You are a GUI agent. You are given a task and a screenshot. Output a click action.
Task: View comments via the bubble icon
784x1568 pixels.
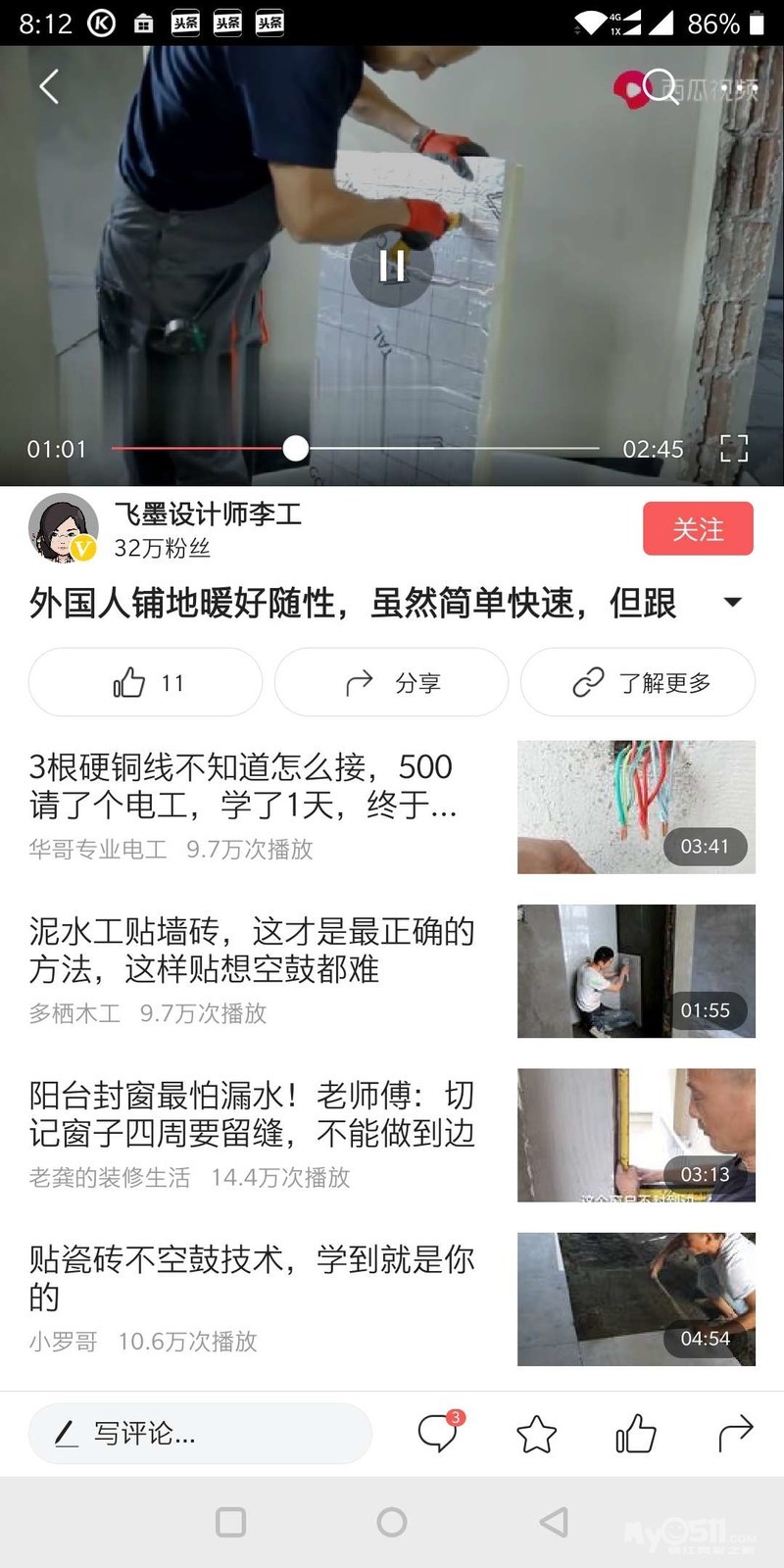tap(437, 1434)
